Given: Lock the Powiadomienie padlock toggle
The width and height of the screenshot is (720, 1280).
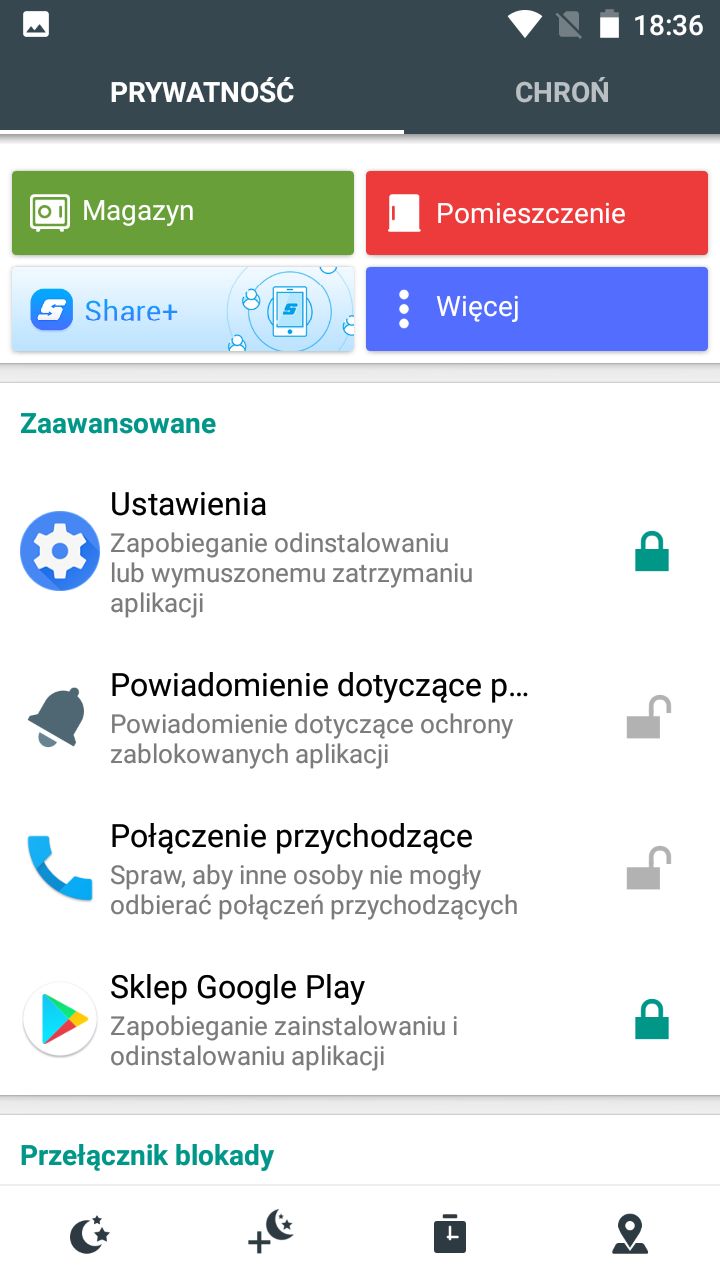Looking at the screenshot, I should [x=651, y=716].
